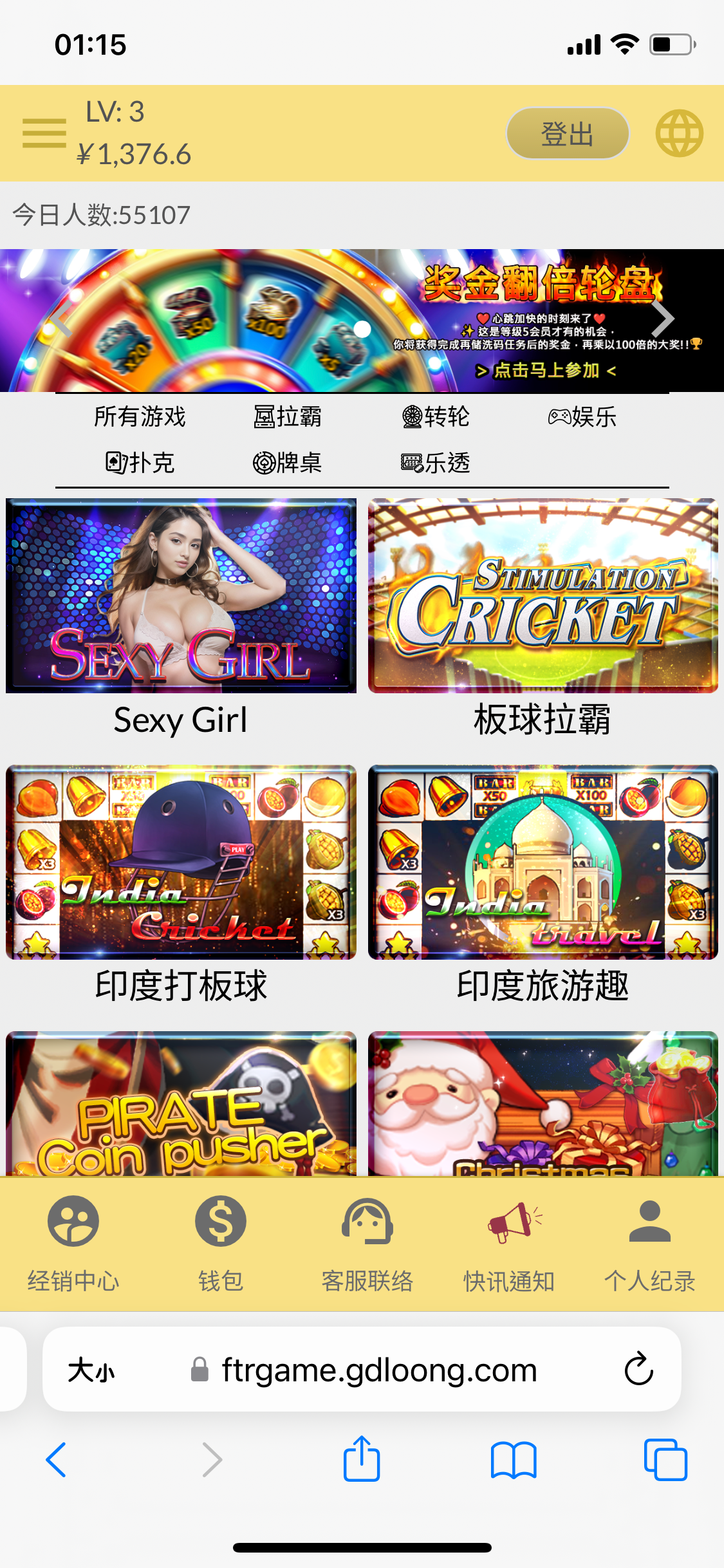724x1568 pixels.
Task: Switch to the 乐透 category
Action: 436,463
